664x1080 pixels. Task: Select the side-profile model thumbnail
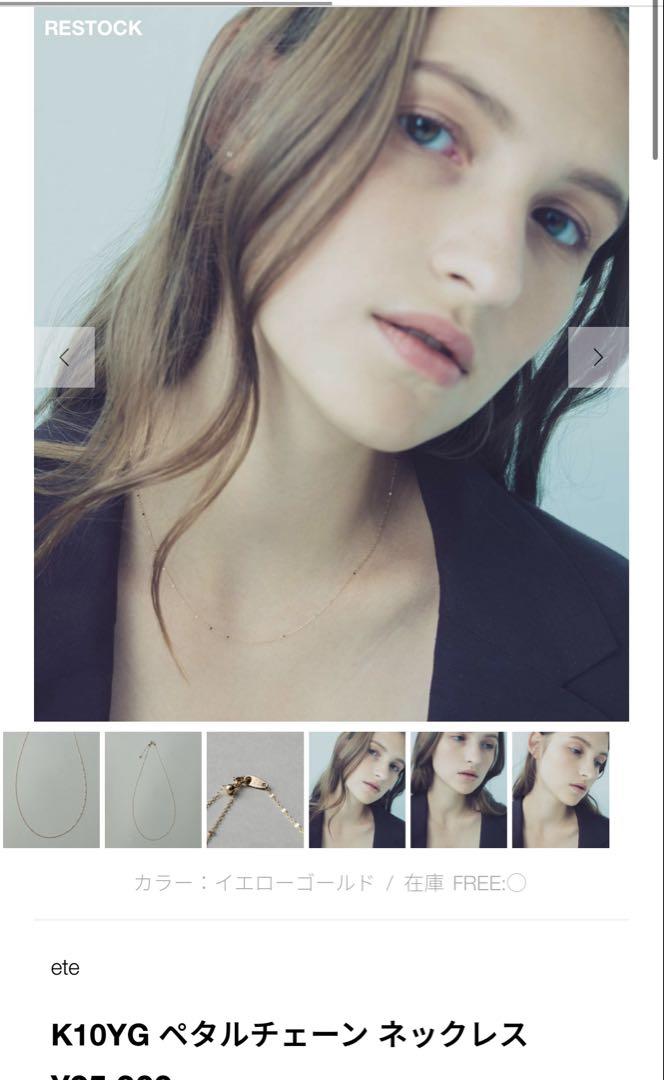click(560, 789)
